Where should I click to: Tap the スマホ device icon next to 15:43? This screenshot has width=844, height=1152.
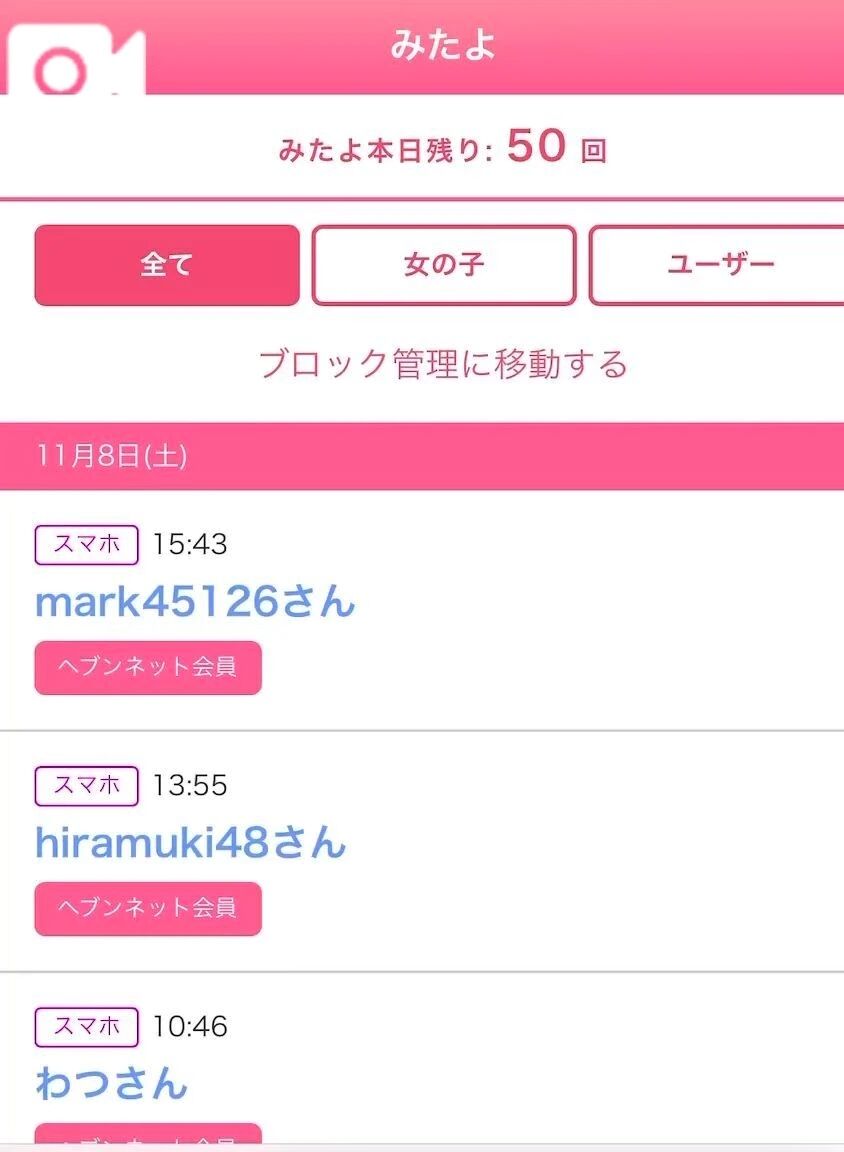(85, 545)
